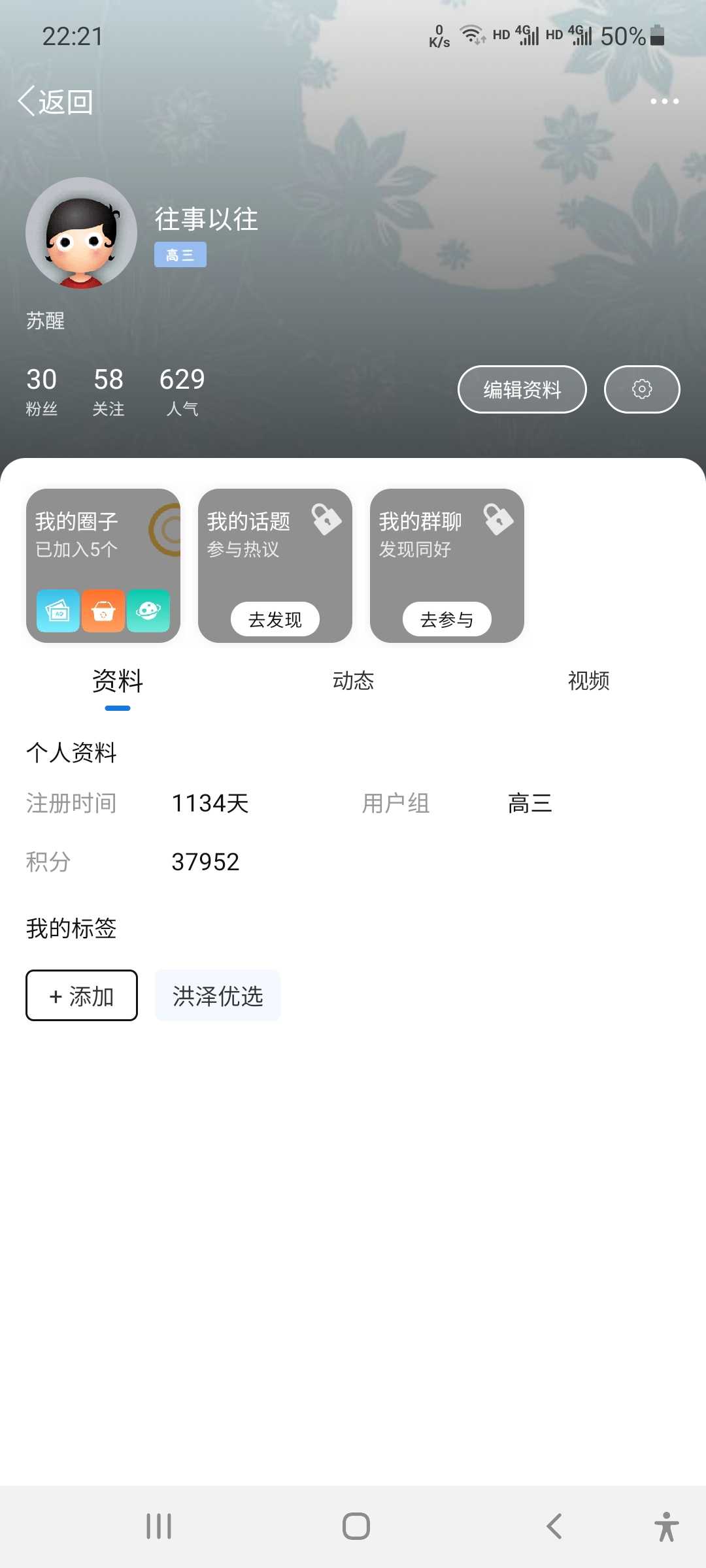Go back using the 返回 arrow
706x1568 pixels.
point(56,102)
